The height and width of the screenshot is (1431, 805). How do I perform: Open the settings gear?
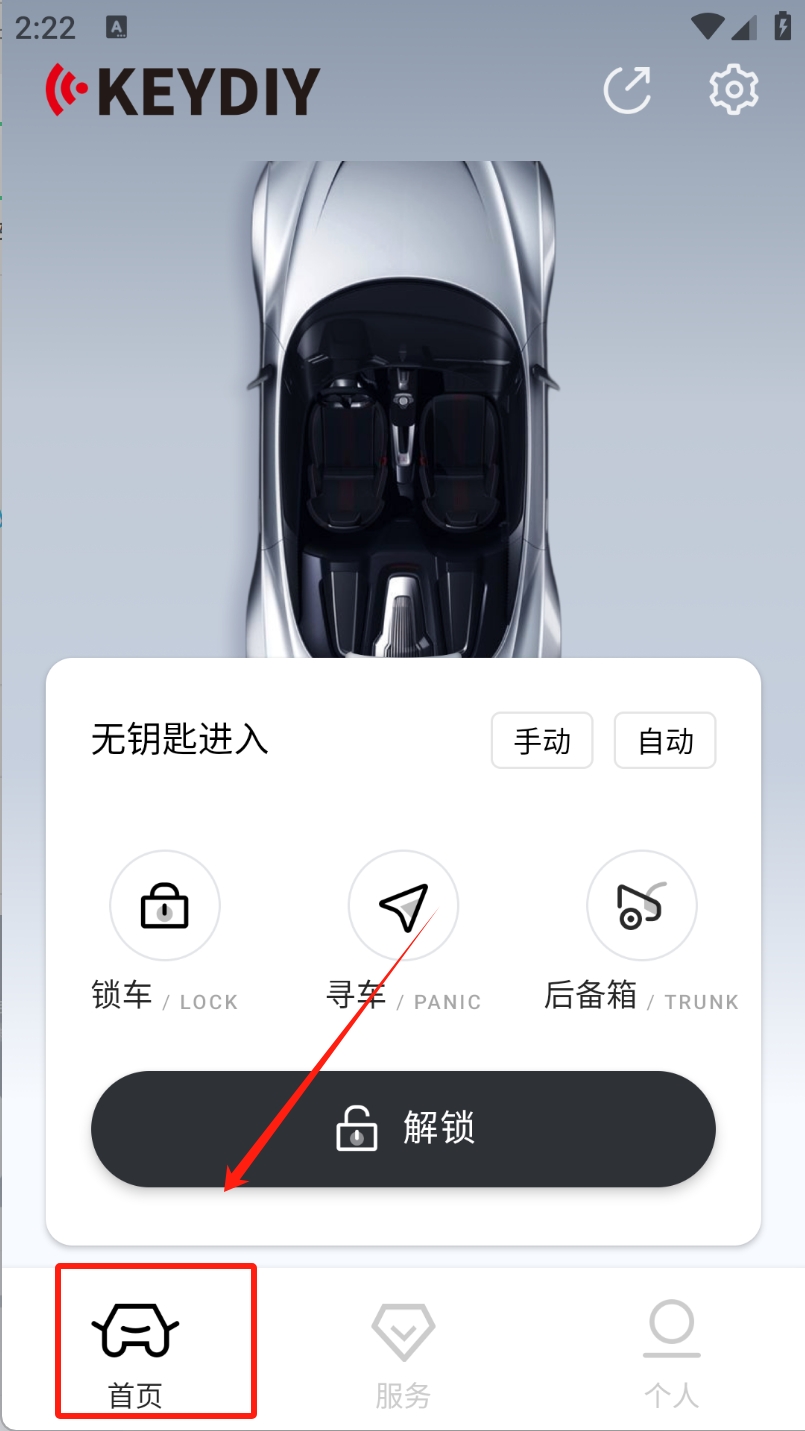[x=734, y=90]
